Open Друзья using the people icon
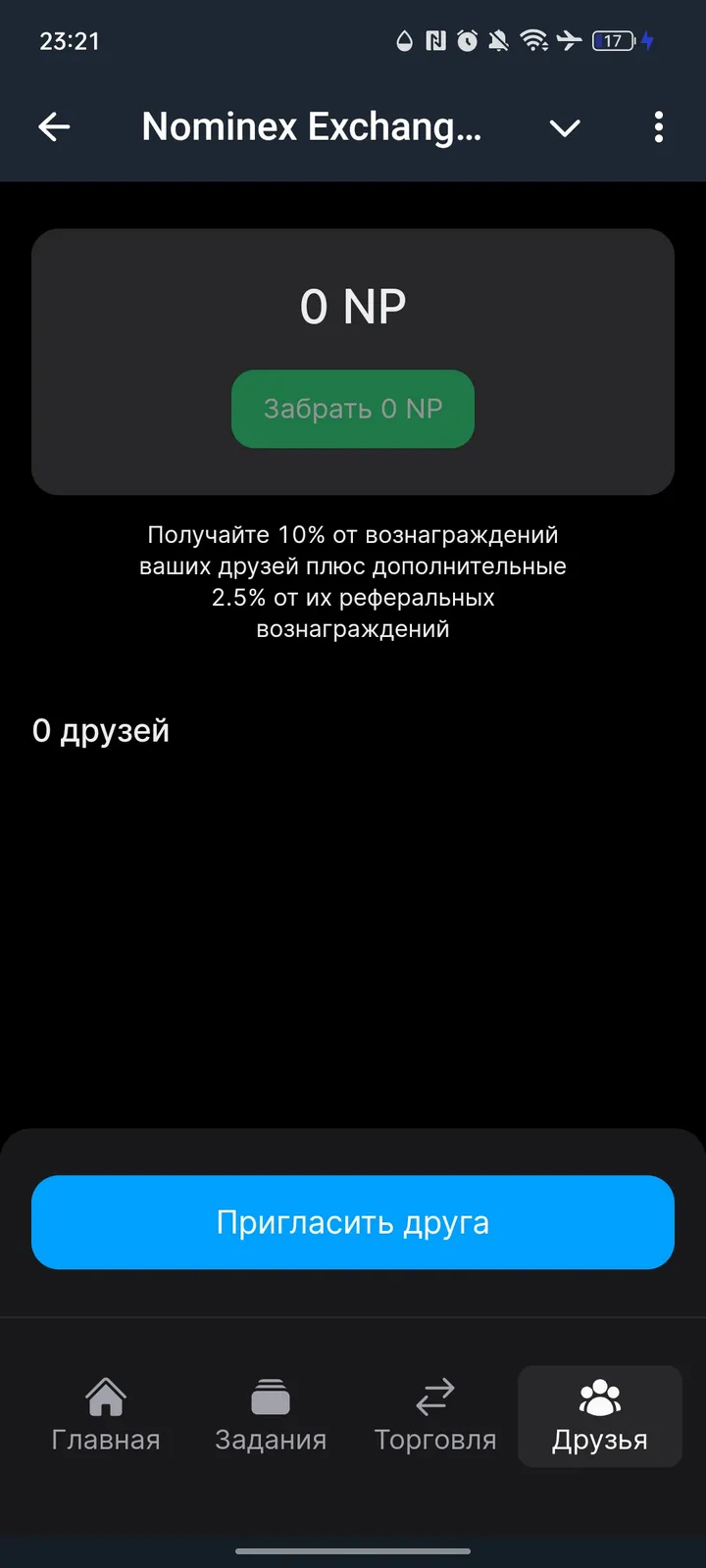Viewport: 706px width, 1568px height. coord(599,1396)
